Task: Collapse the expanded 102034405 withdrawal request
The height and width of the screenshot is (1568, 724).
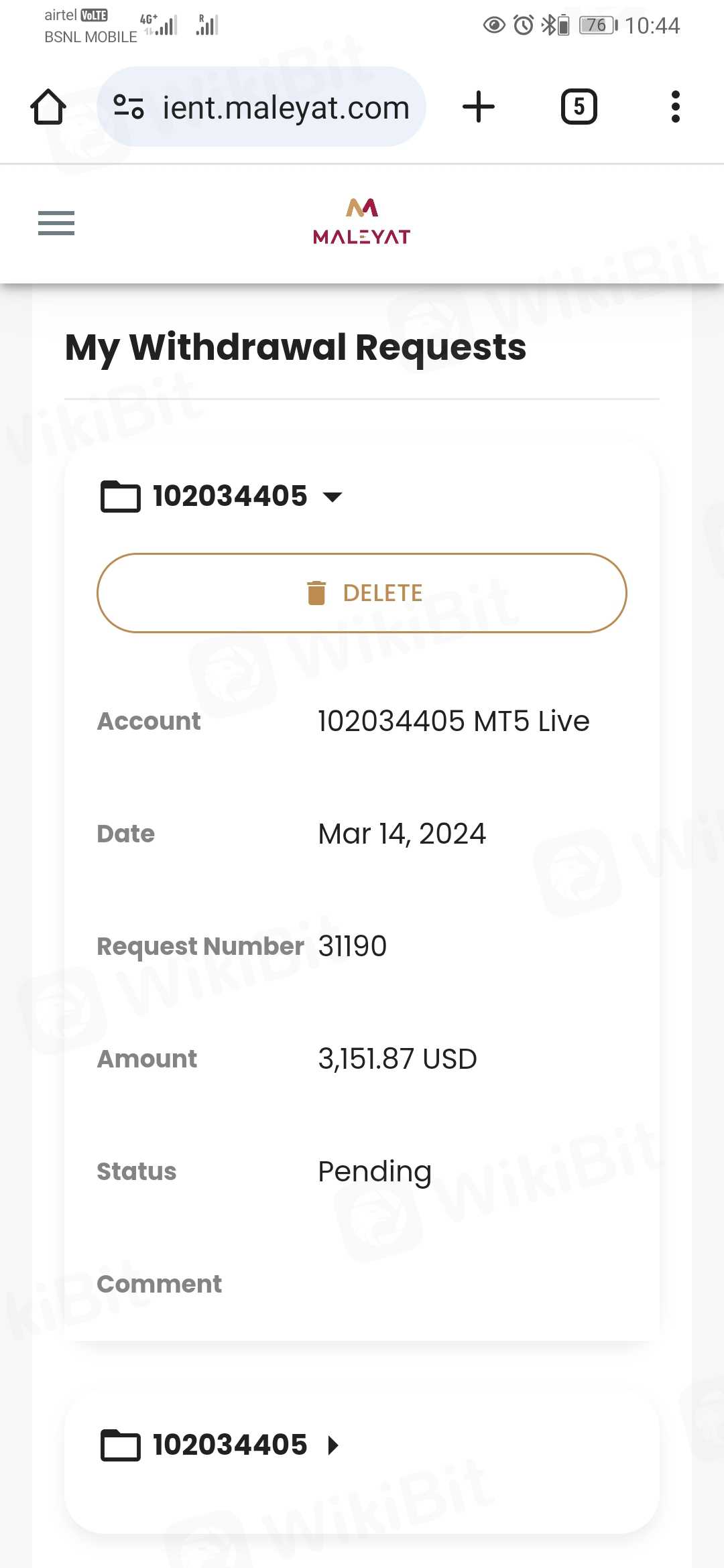Action: click(x=332, y=497)
